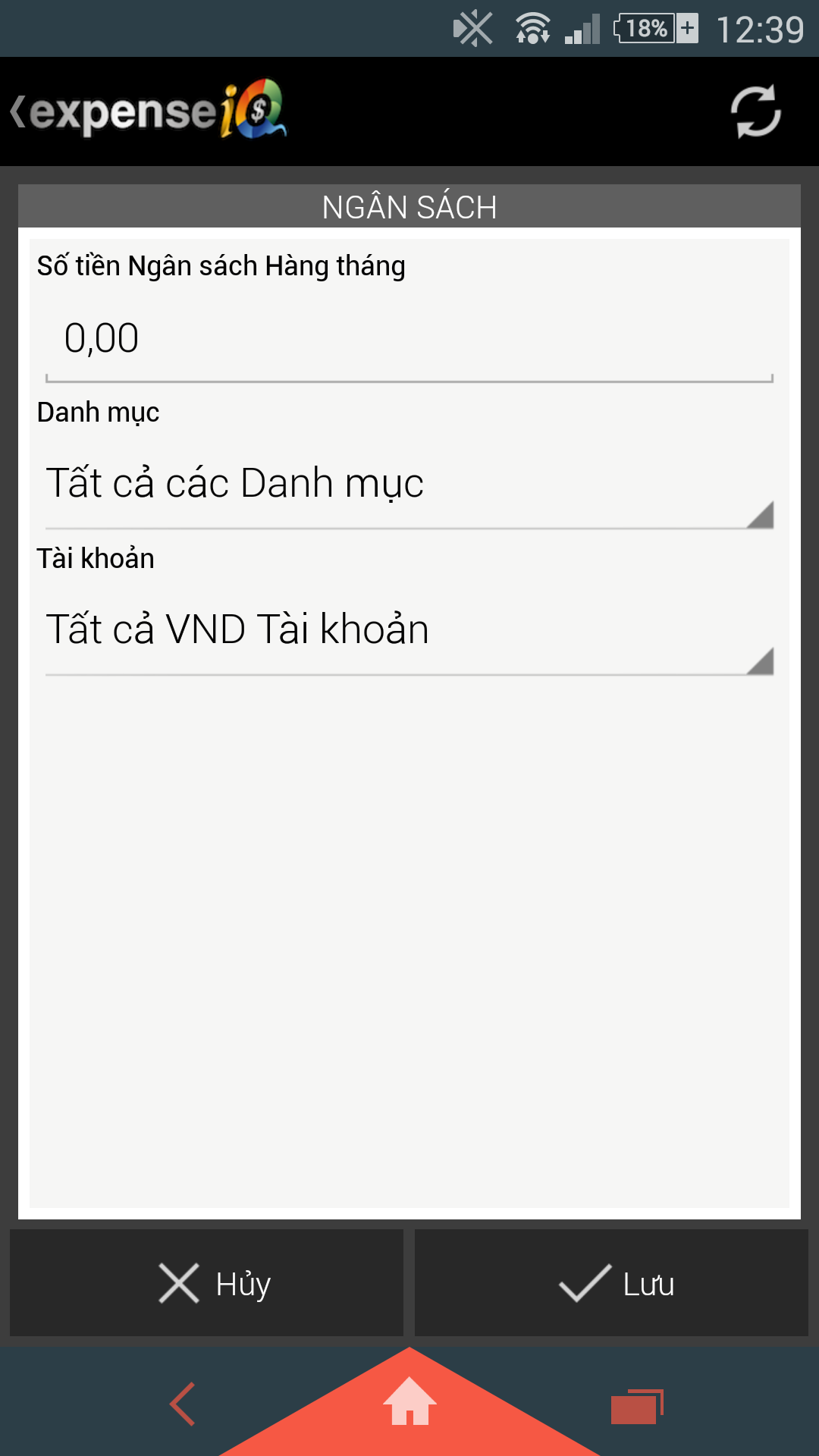
Task: Tap the system back arrow
Action: pos(183,1404)
